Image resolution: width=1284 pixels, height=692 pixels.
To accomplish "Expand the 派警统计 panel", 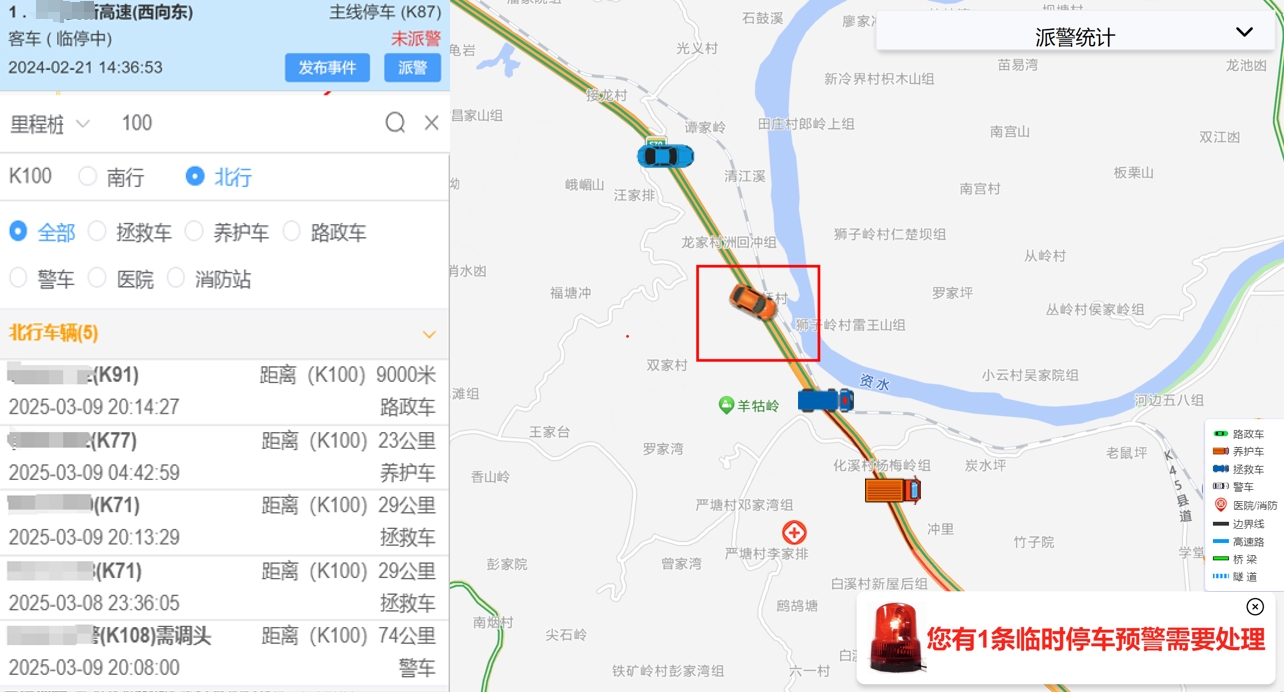I will 1243,32.
